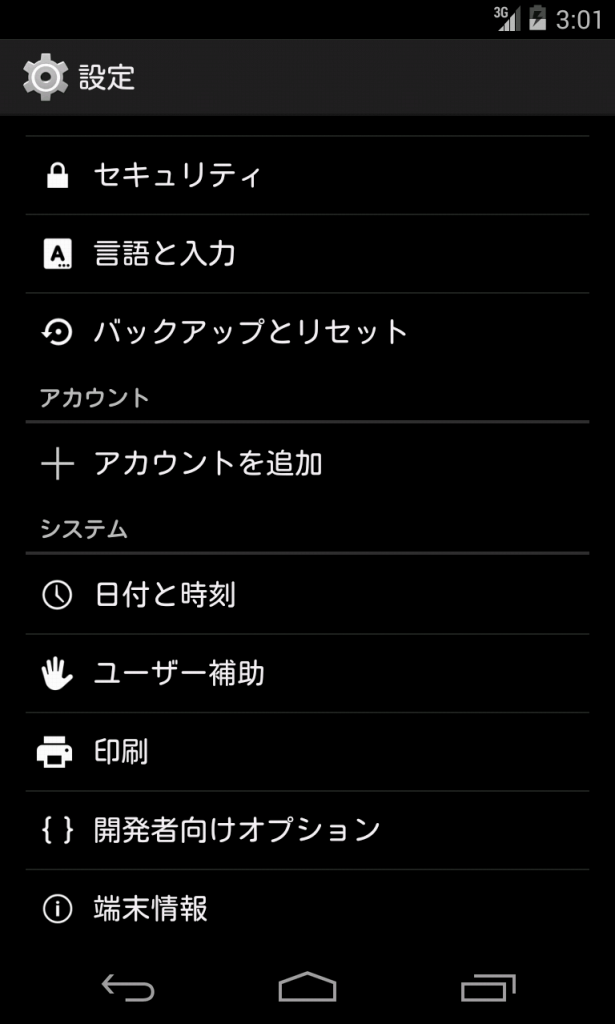The width and height of the screenshot is (615, 1024).
Task: Open セキュリティ settings
Action: (x=308, y=176)
